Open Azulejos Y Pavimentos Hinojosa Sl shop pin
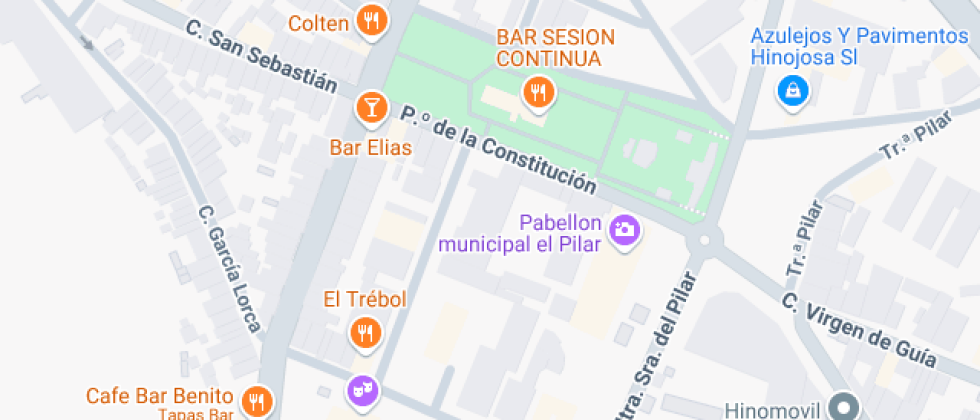 (793, 91)
